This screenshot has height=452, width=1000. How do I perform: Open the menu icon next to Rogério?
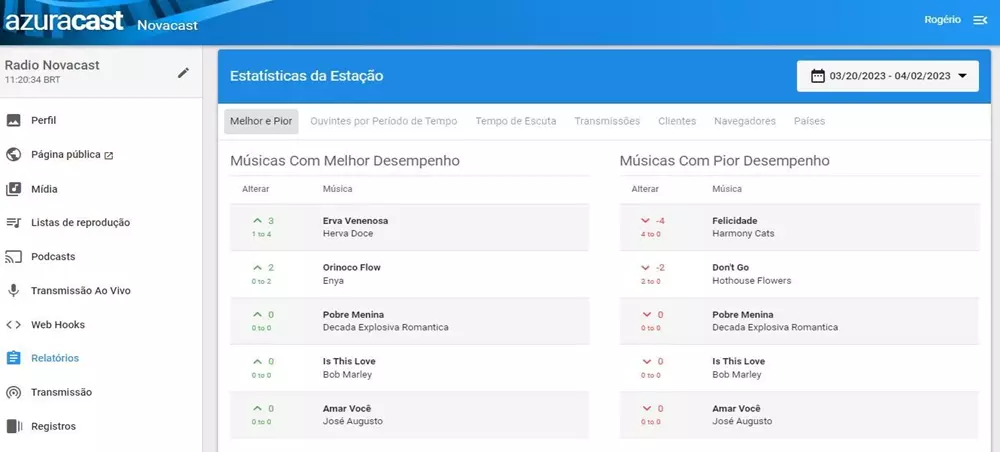[x=979, y=20]
